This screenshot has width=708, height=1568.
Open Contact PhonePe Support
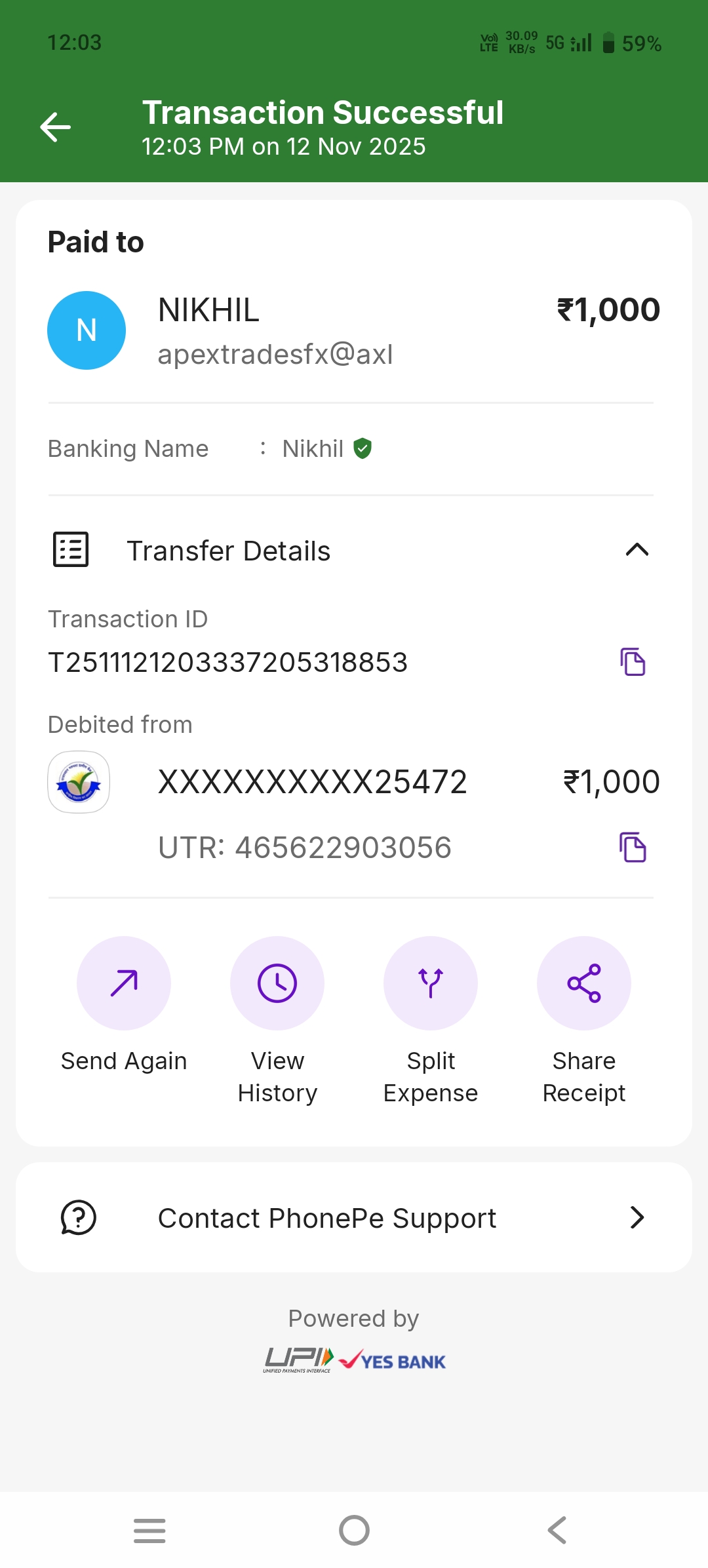point(354,1218)
